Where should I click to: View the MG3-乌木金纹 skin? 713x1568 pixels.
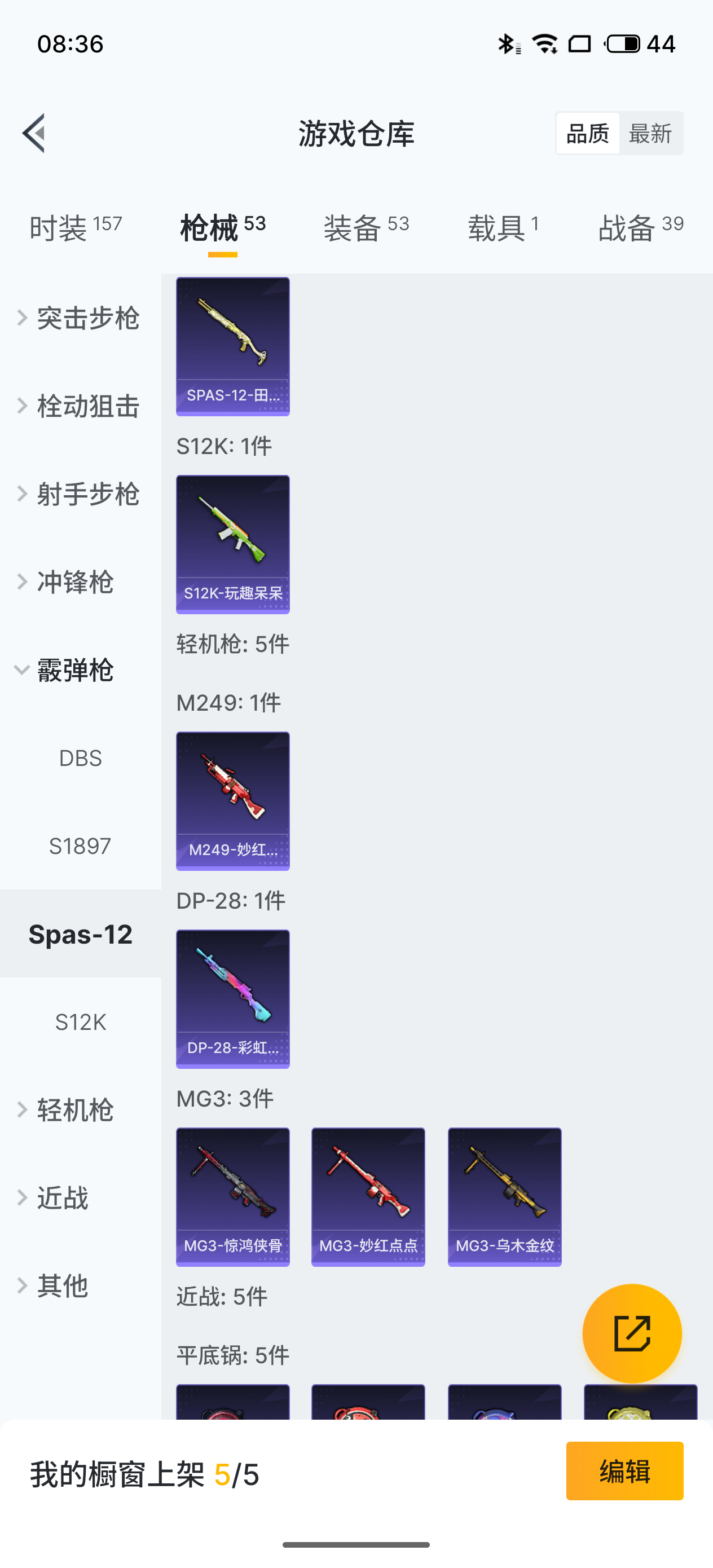tap(504, 1197)
